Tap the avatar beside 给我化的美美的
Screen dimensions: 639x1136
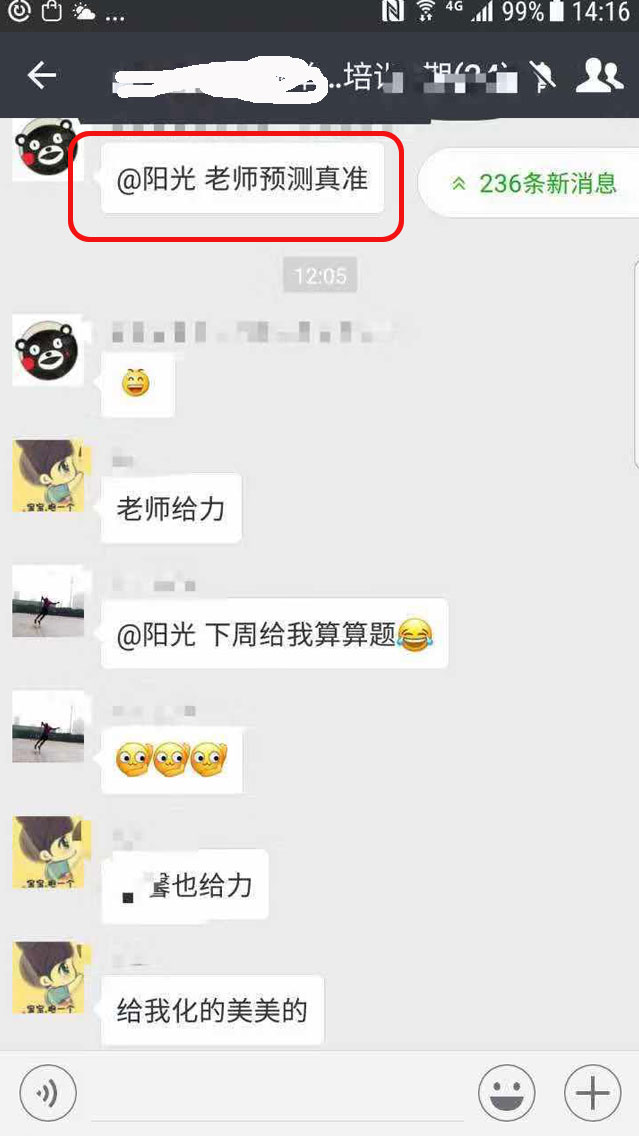click(x=45, y=979)
